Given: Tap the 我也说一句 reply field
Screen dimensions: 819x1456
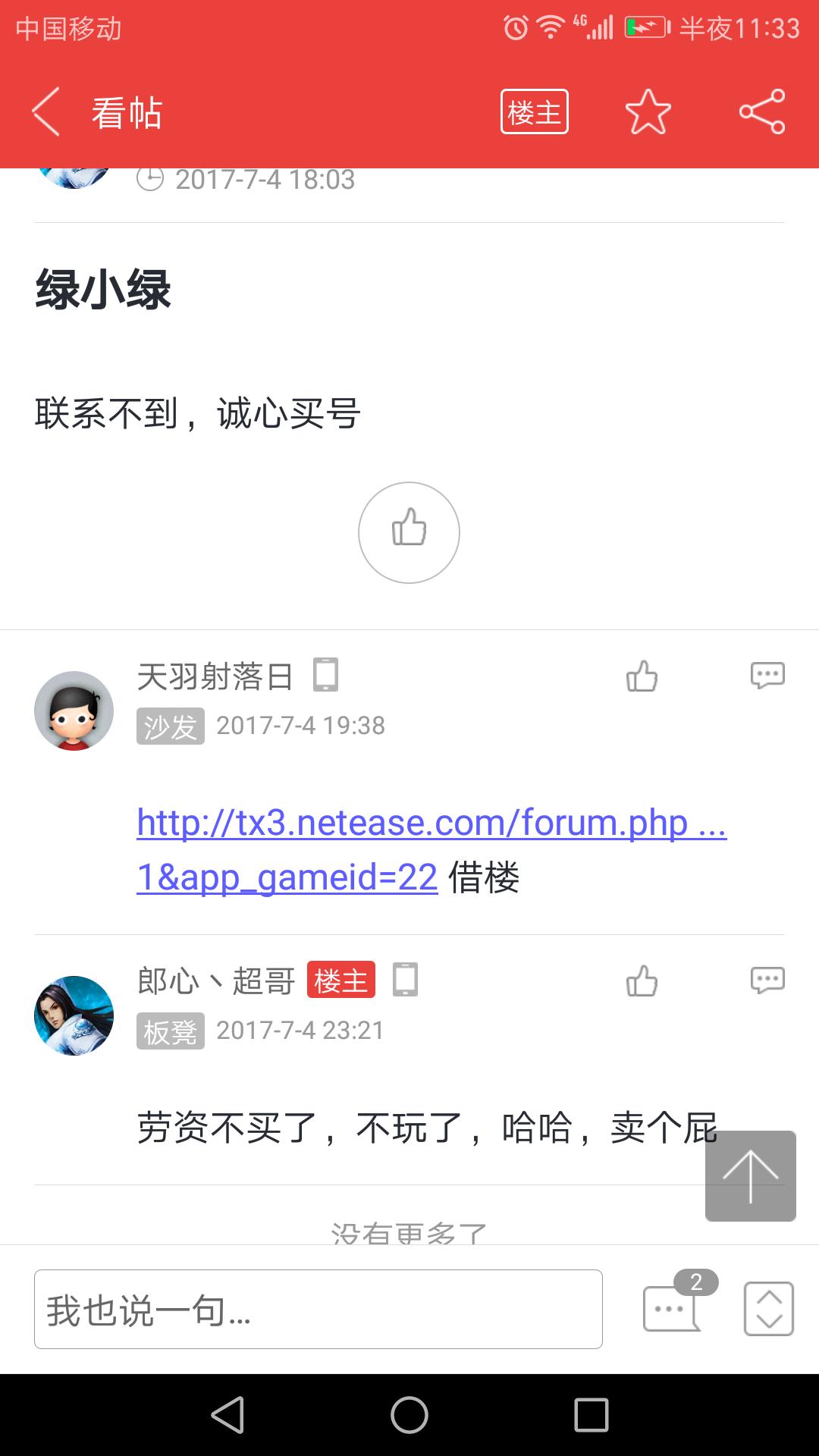Looking at the screenshot, I should (318, 1310).
